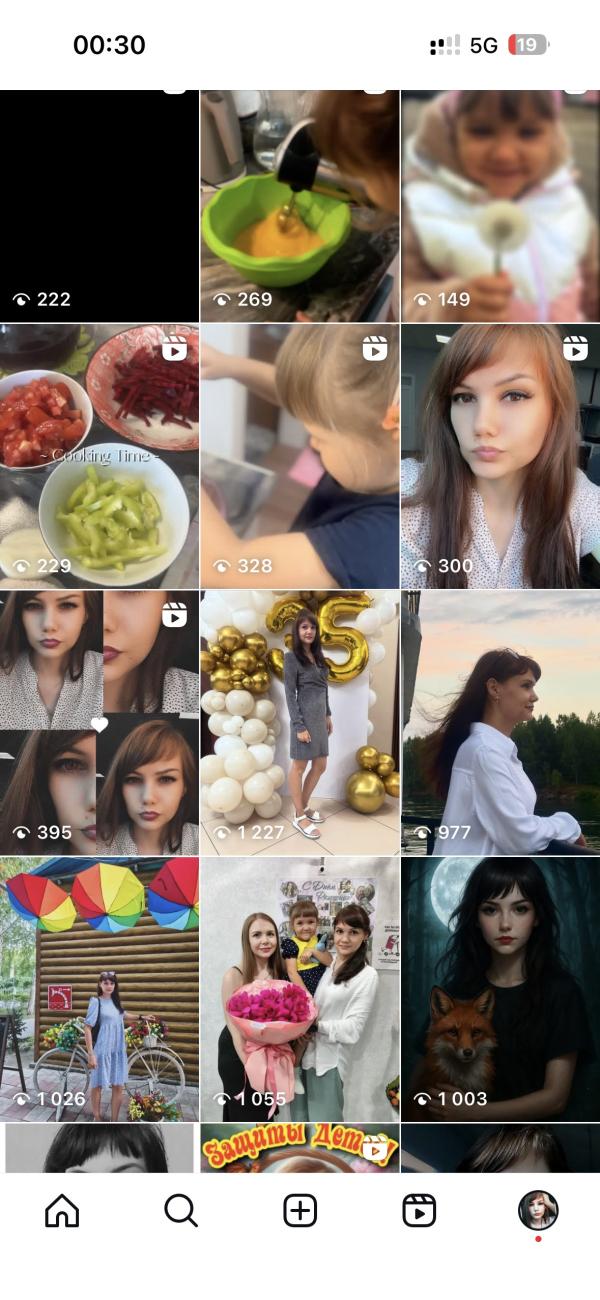The width and height of the screenshot is (600, 1300).
Task: Open the black reel with 222 views
Action: 99,205
